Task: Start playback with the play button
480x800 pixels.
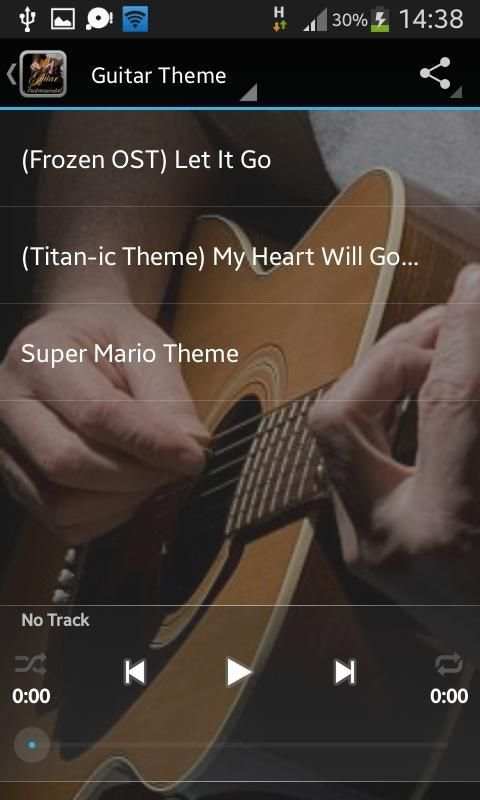Action: pyautogui.click(x=239, y=672)
